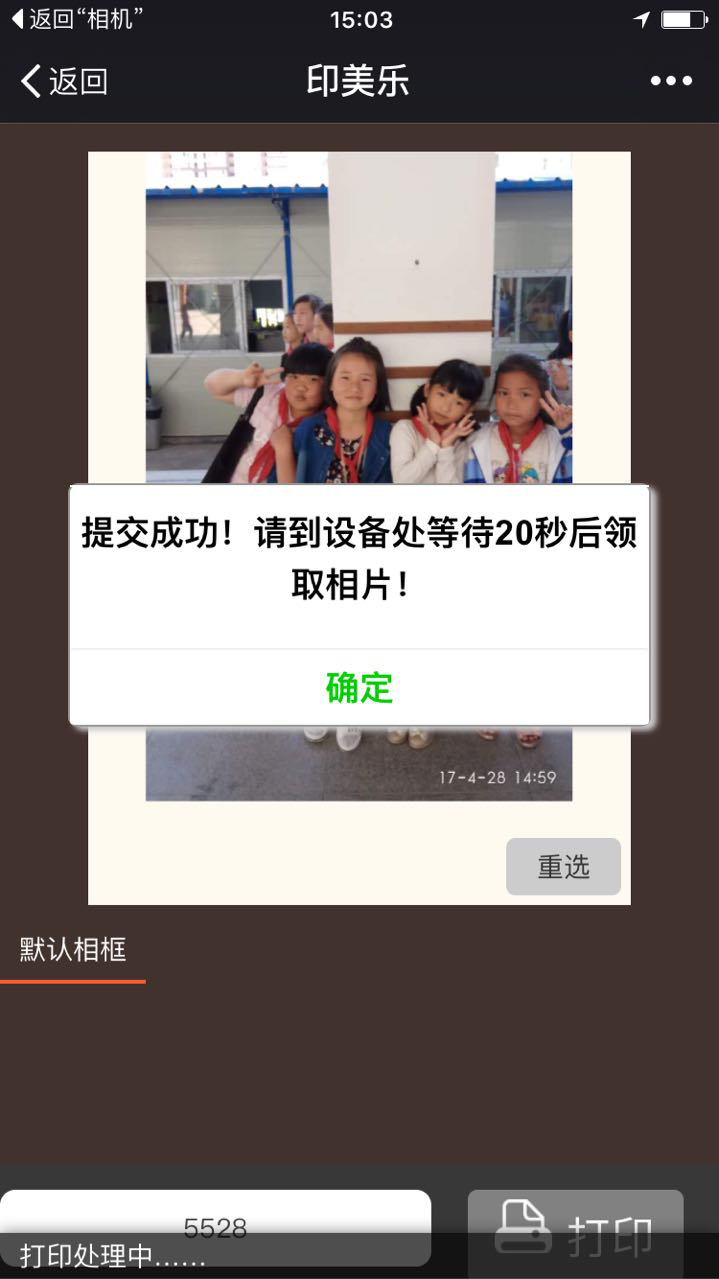Tap the 5528 device code field
Viewport: 719px width, 1279px height.
(x=215, y=1227)
